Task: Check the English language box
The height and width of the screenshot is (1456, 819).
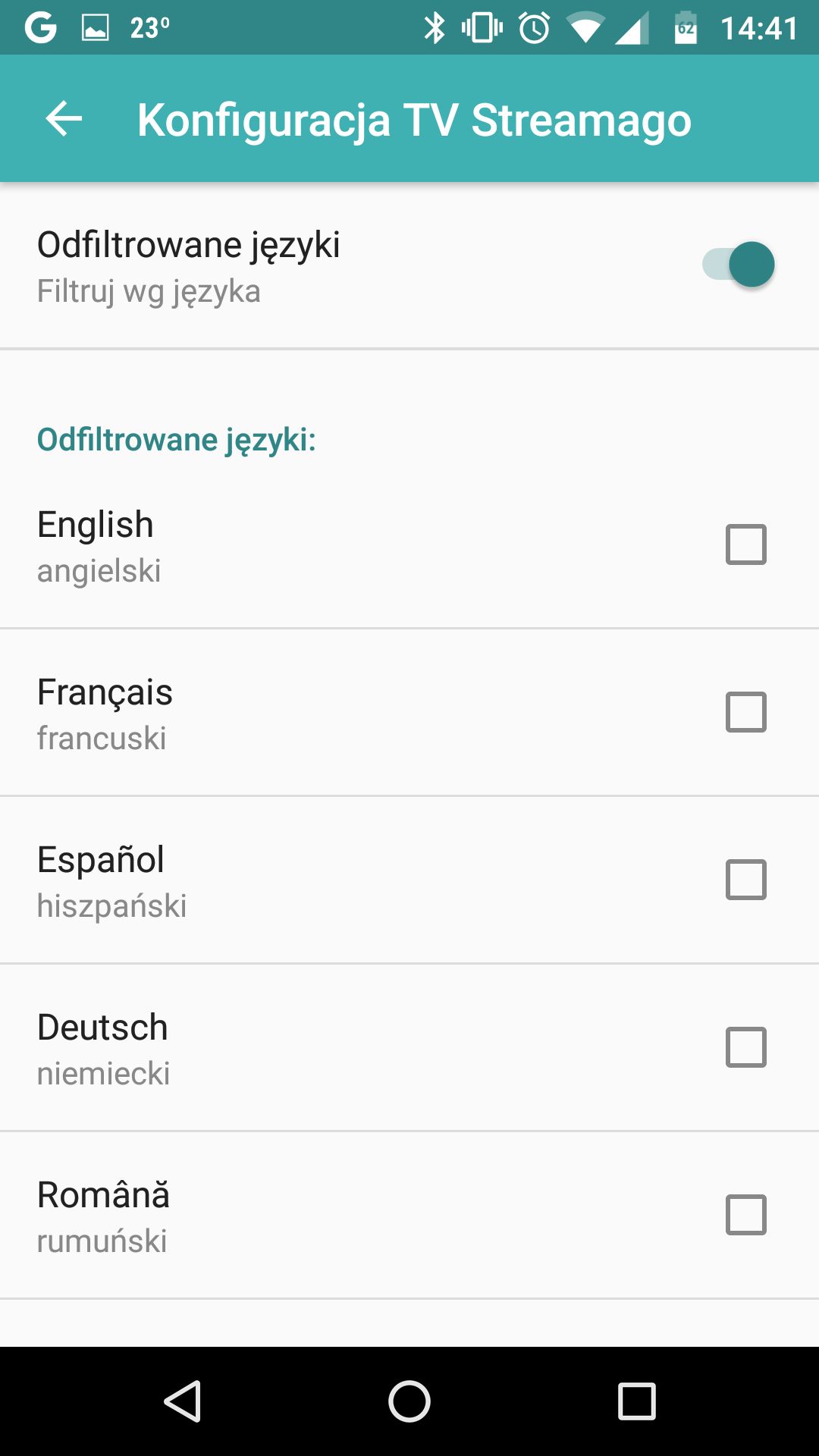Action: click(x=746, y=544)
